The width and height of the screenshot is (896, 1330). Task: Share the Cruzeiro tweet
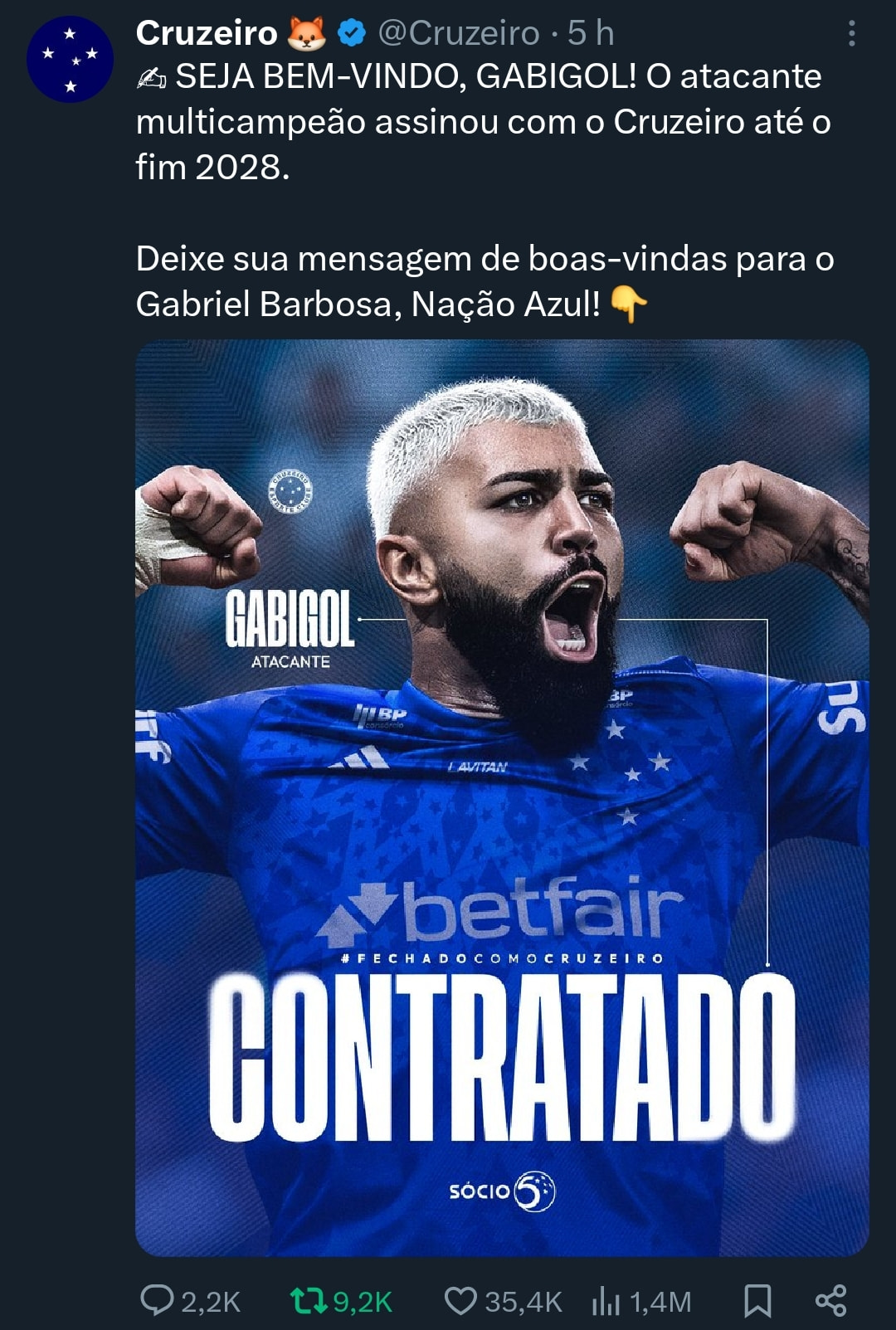pyautogui.click(x=830, y=1300)
